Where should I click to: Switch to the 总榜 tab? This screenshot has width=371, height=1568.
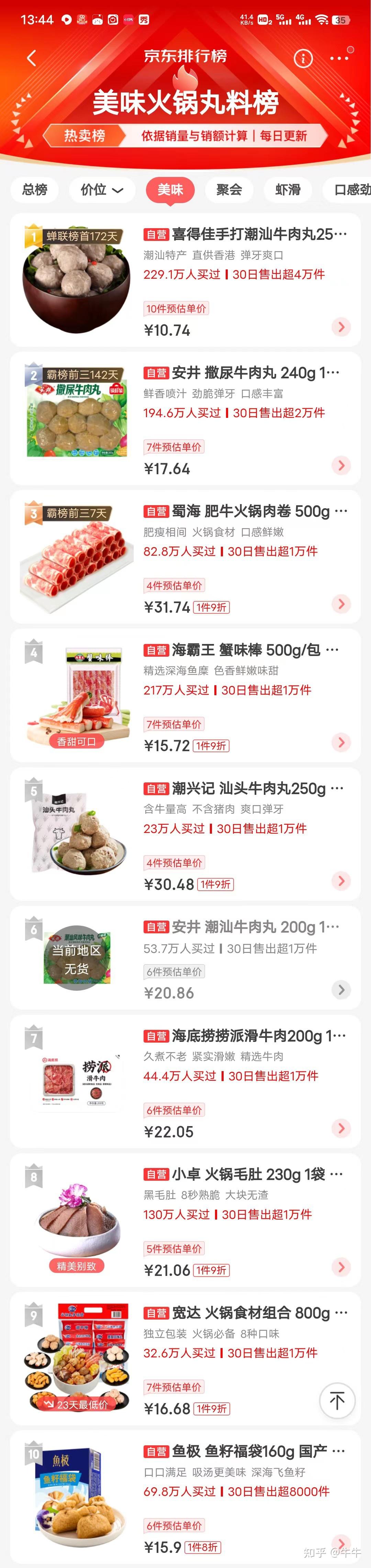click(35, 190)
